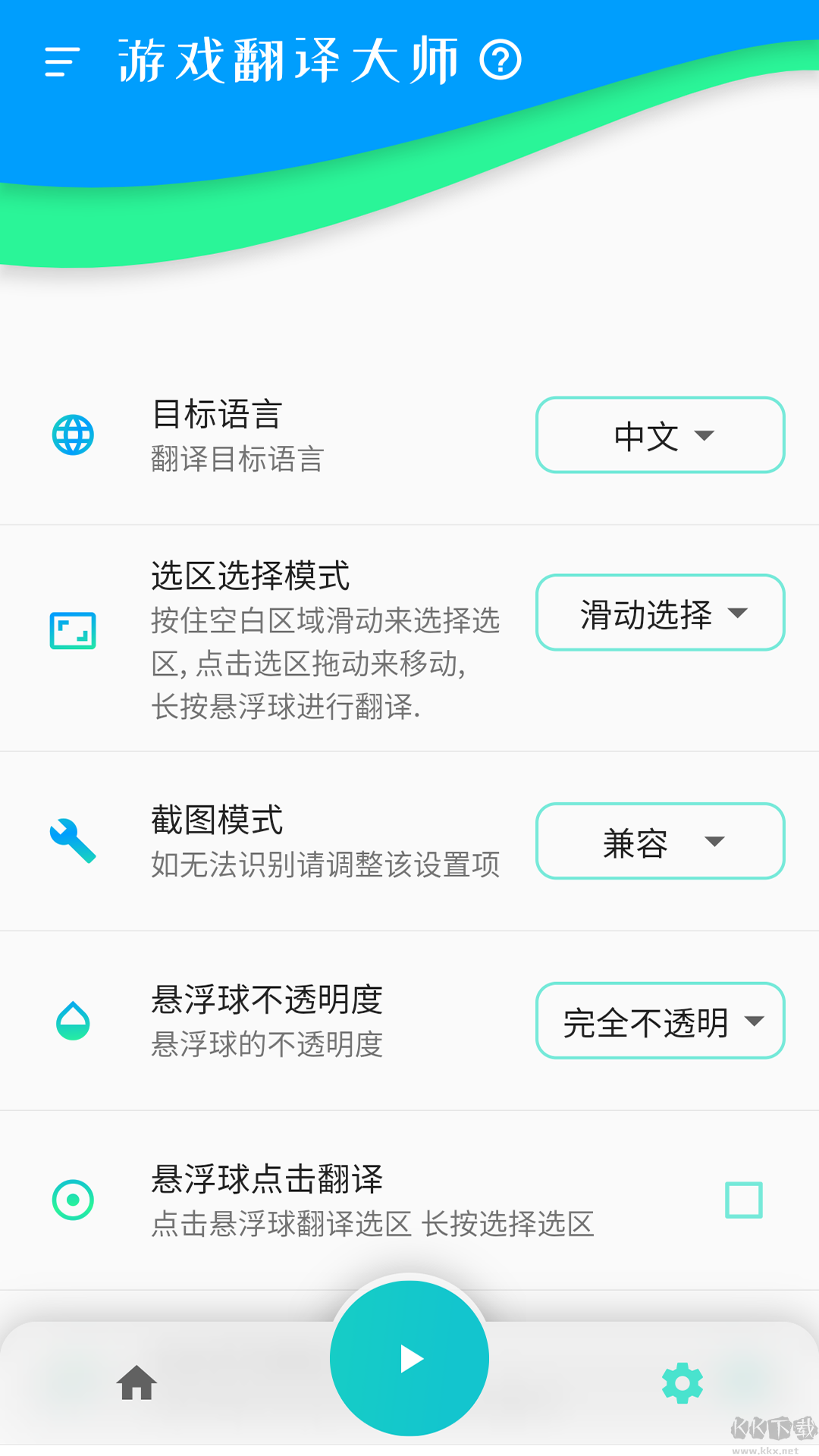Click the selection frame icon for 选区选择模式

(x=72, y=629)
